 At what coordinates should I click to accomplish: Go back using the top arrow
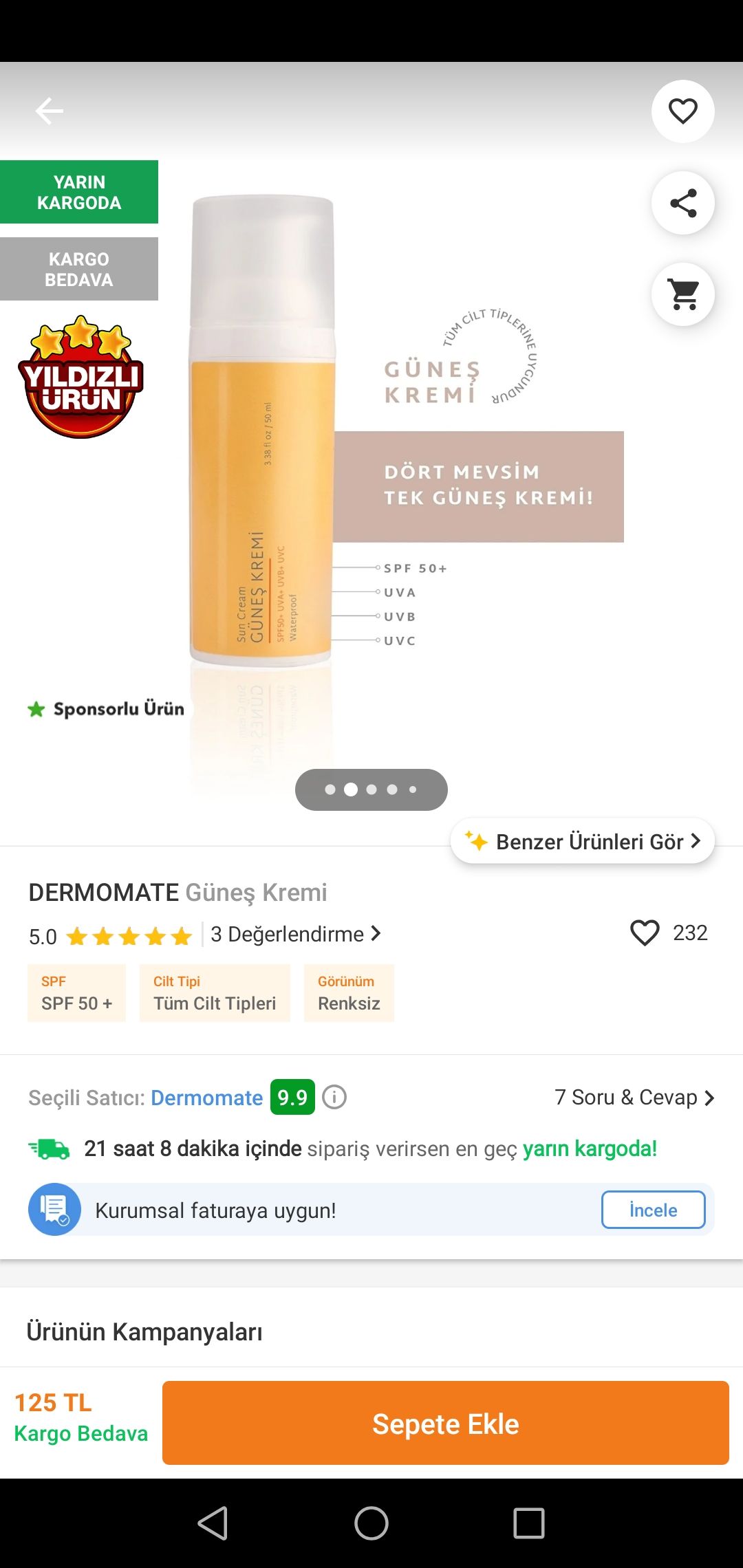pos(49,111)
